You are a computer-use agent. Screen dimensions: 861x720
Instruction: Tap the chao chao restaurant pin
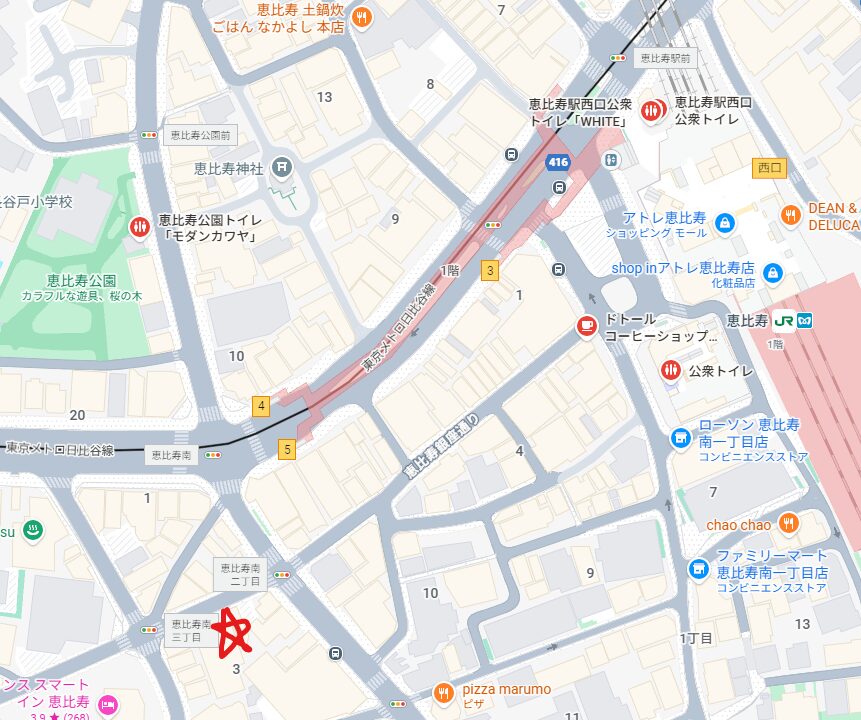click(x=789, y=523)
